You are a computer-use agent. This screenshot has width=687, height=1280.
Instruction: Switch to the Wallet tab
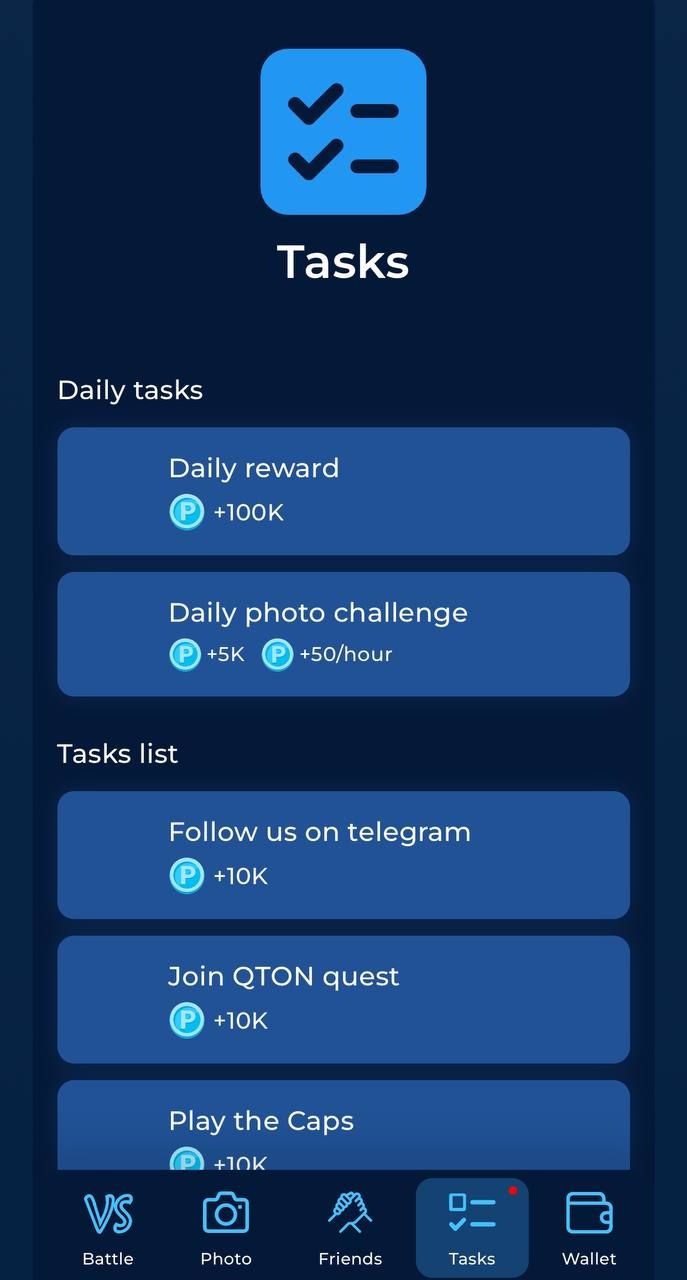[x=589, y=1228]
